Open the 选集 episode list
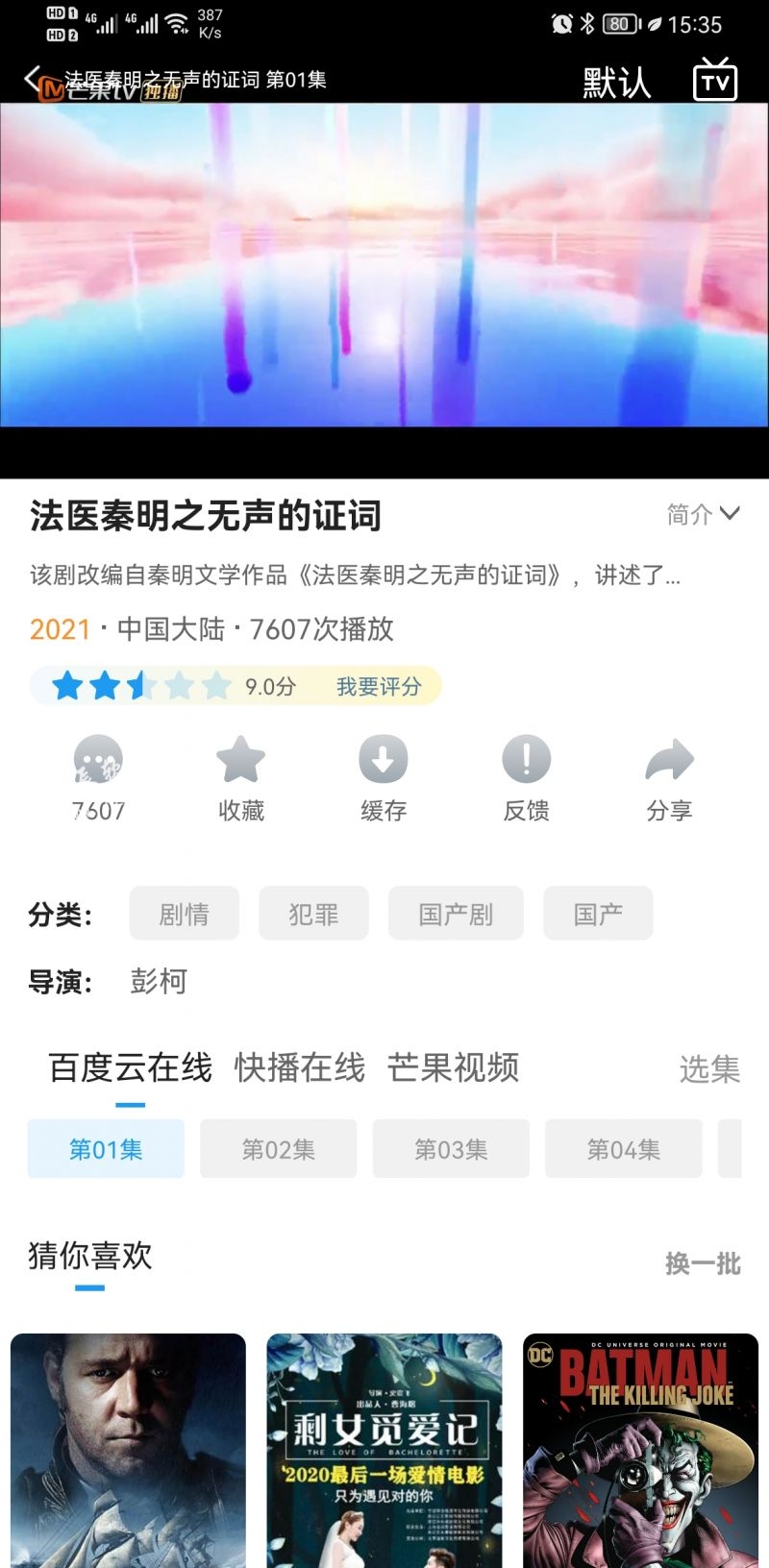This screenshot has width=769, height=1568. click(709, 1068)
